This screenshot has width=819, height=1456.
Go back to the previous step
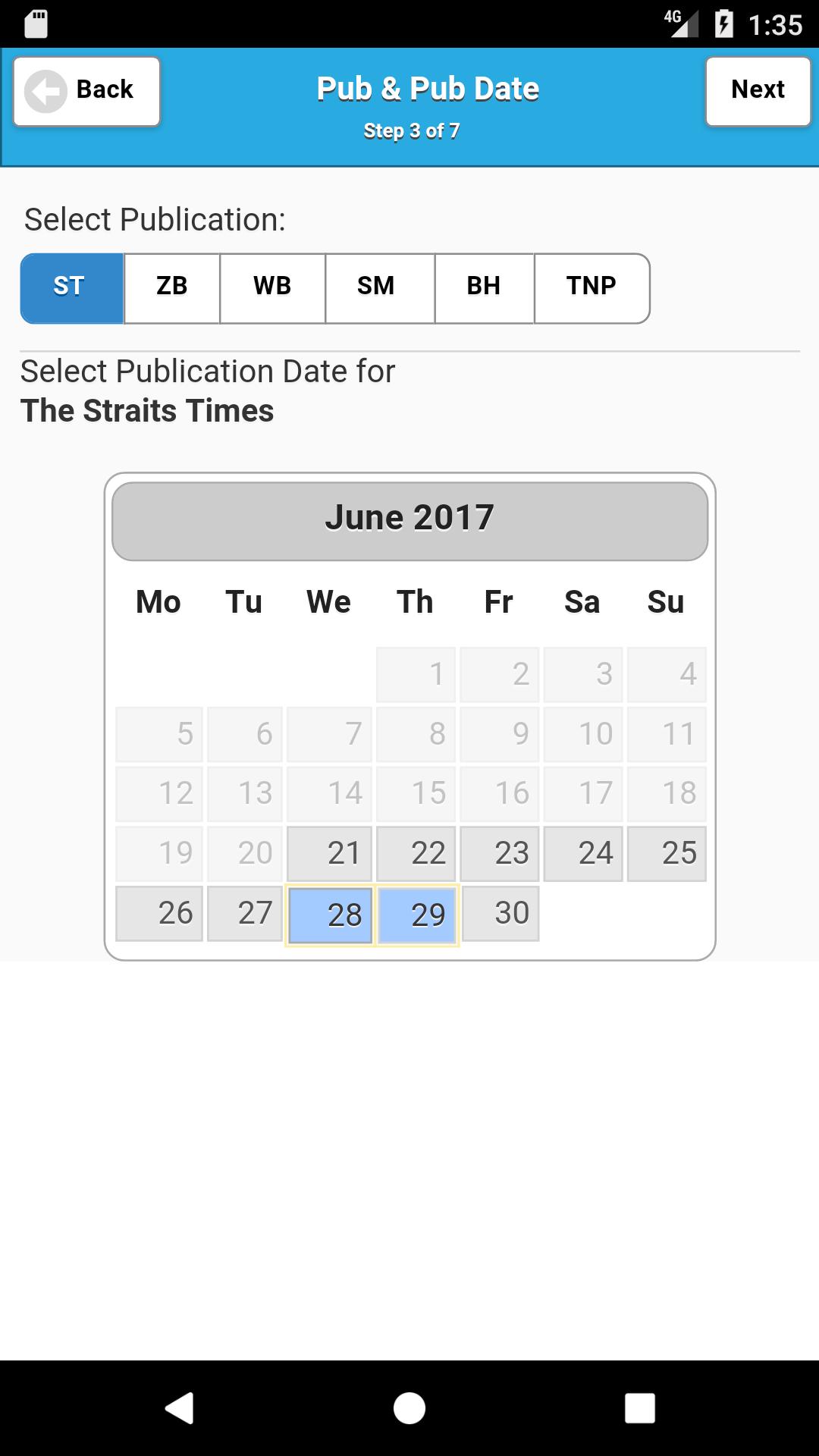86,91
